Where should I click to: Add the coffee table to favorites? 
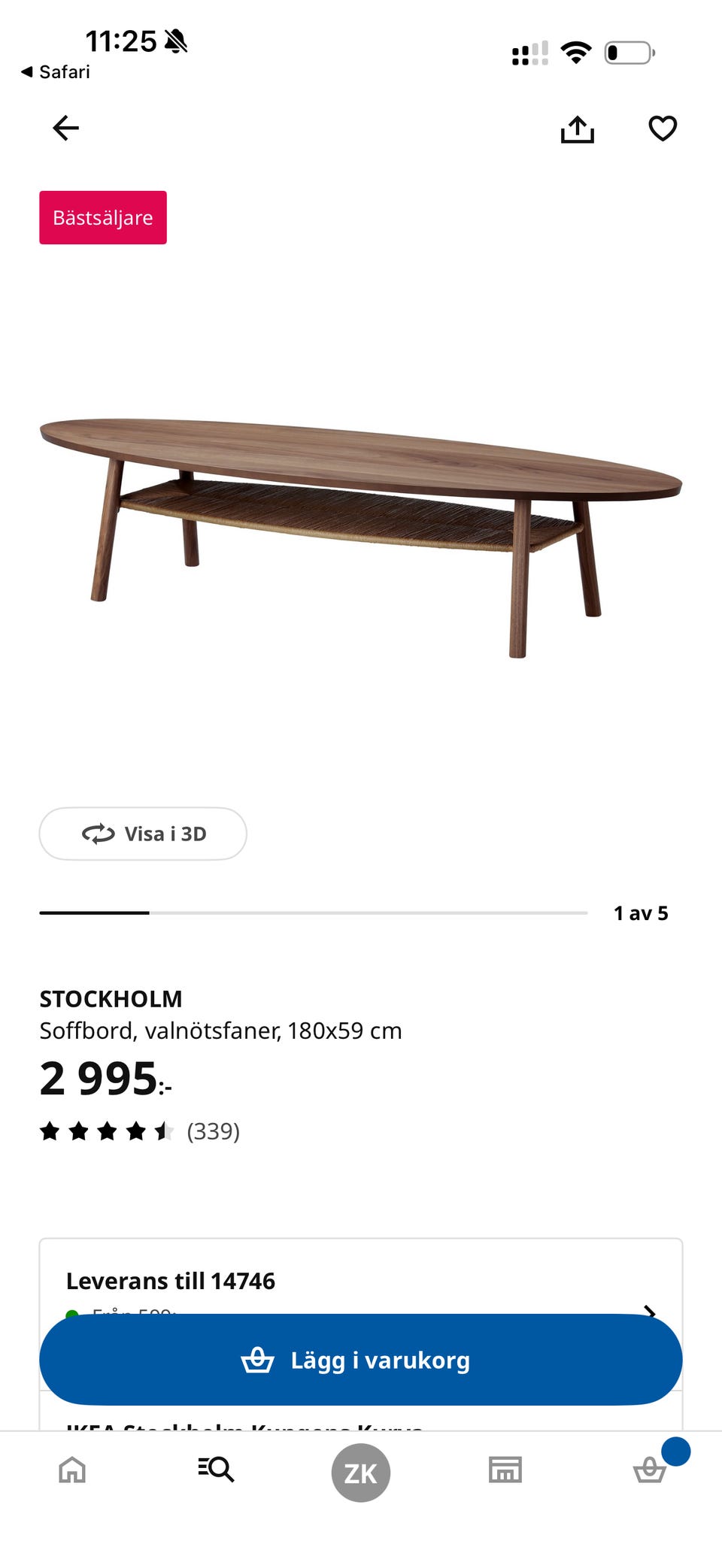661,129
